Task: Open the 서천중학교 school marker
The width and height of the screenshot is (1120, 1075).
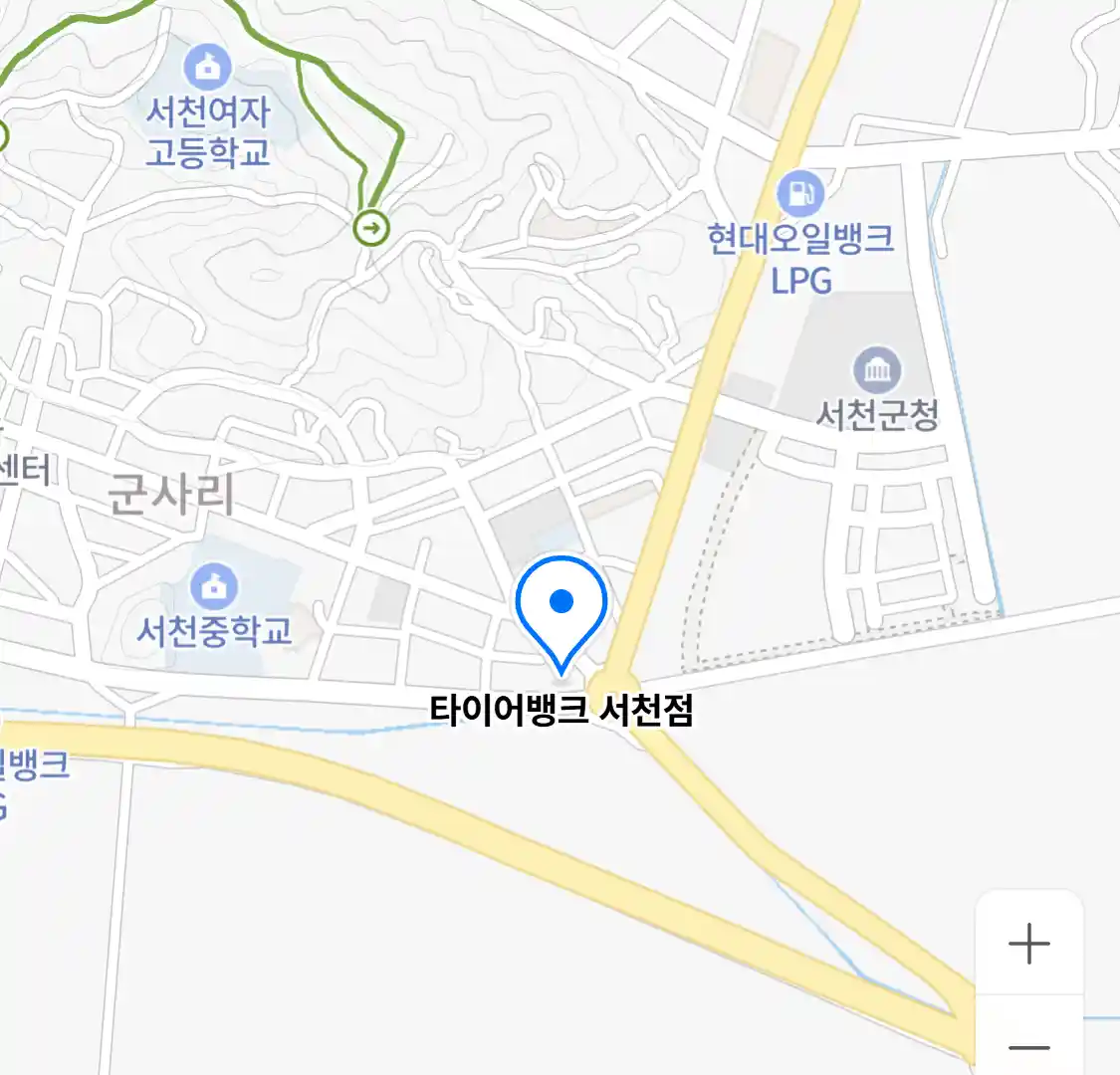Action: [x=213, y=586]
